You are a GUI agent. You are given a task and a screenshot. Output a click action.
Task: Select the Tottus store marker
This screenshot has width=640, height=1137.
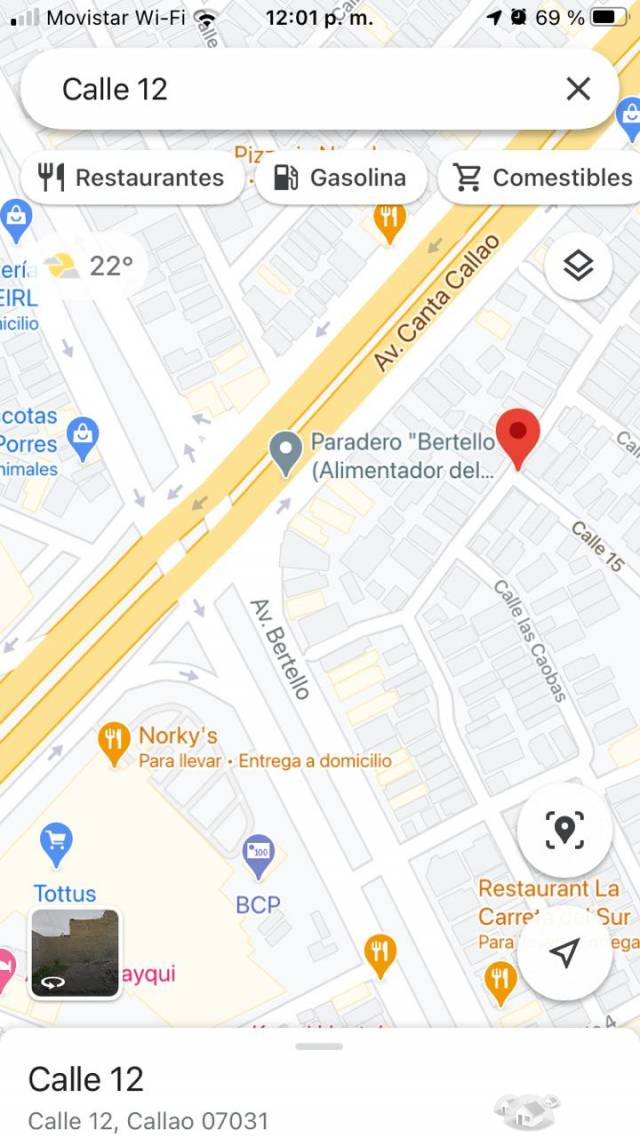pos(56,843)
